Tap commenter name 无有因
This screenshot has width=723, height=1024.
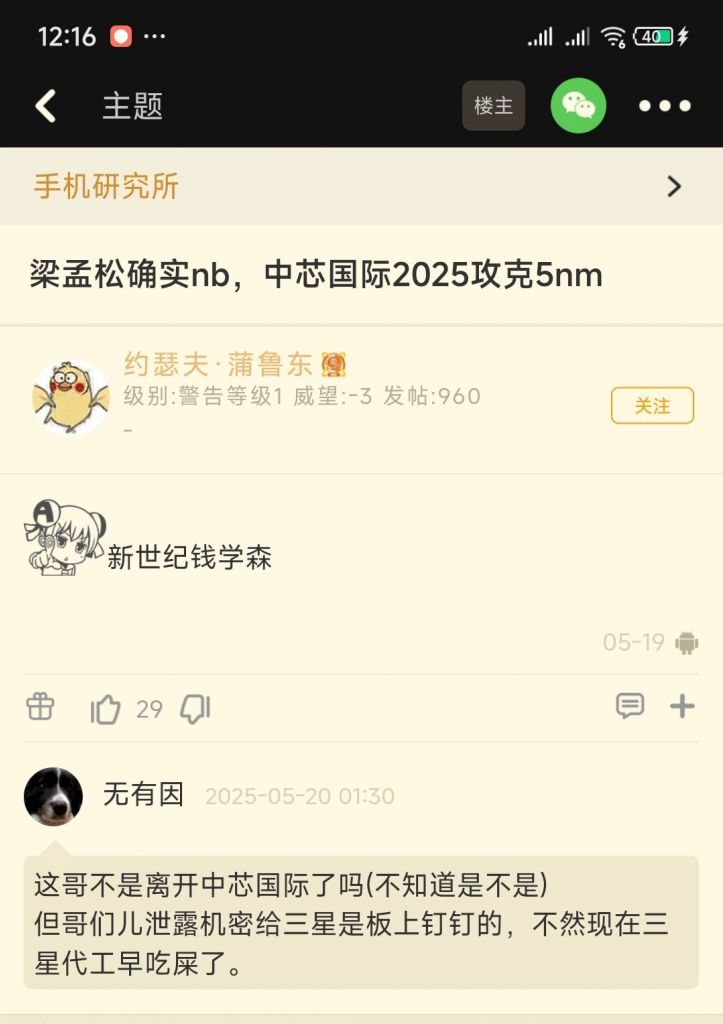pyautogui.click(x=140, y=792)
